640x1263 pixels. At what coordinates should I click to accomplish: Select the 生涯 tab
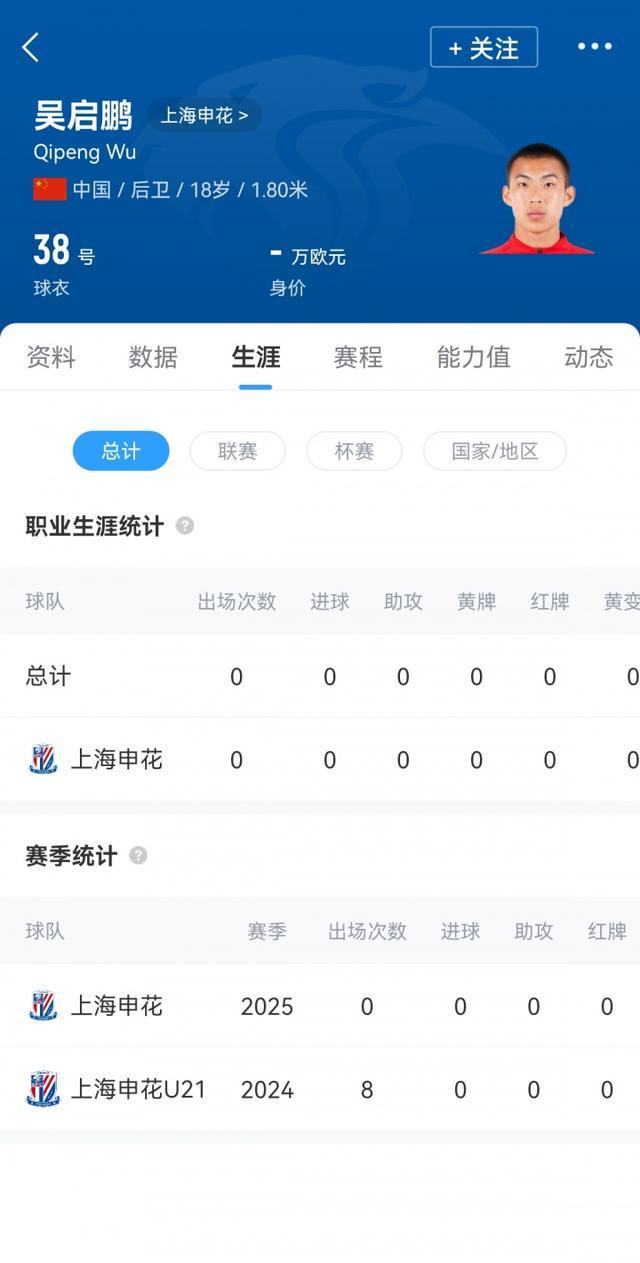[x=256, y=357]
